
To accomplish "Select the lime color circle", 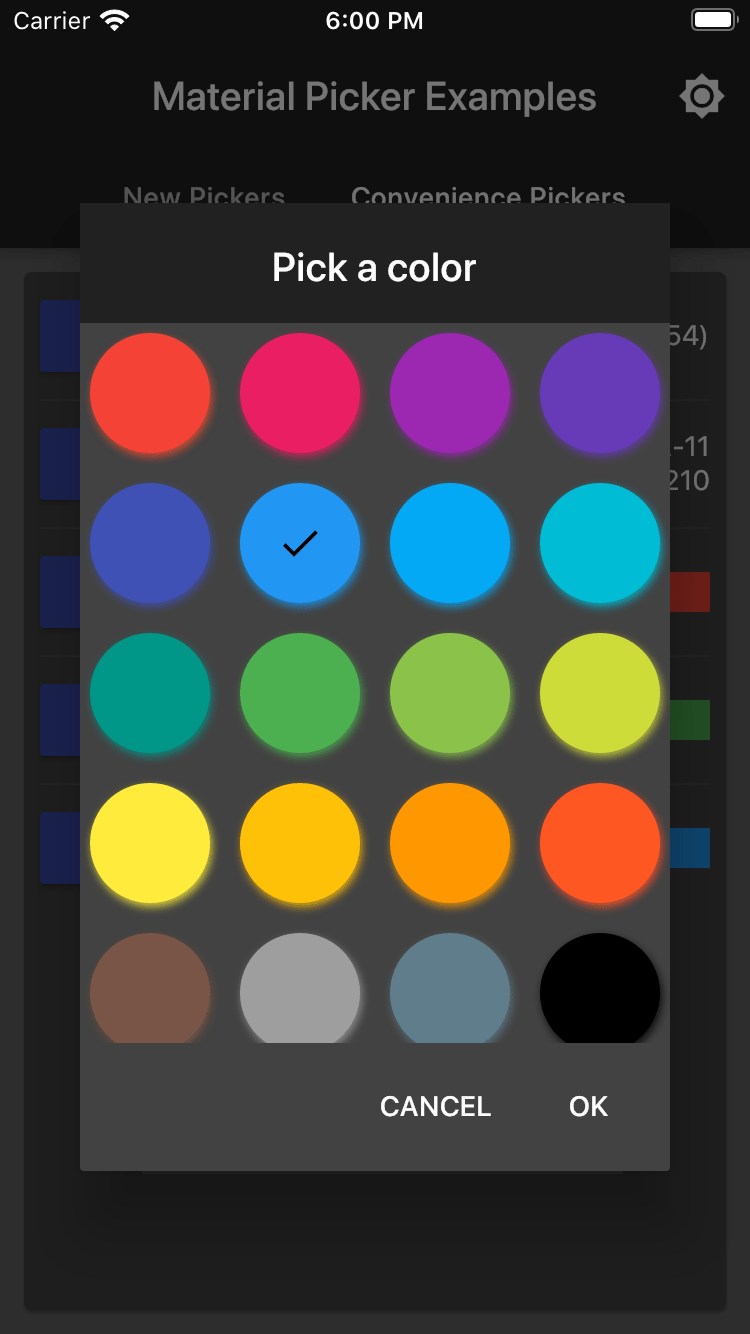I will coord(600,693).
